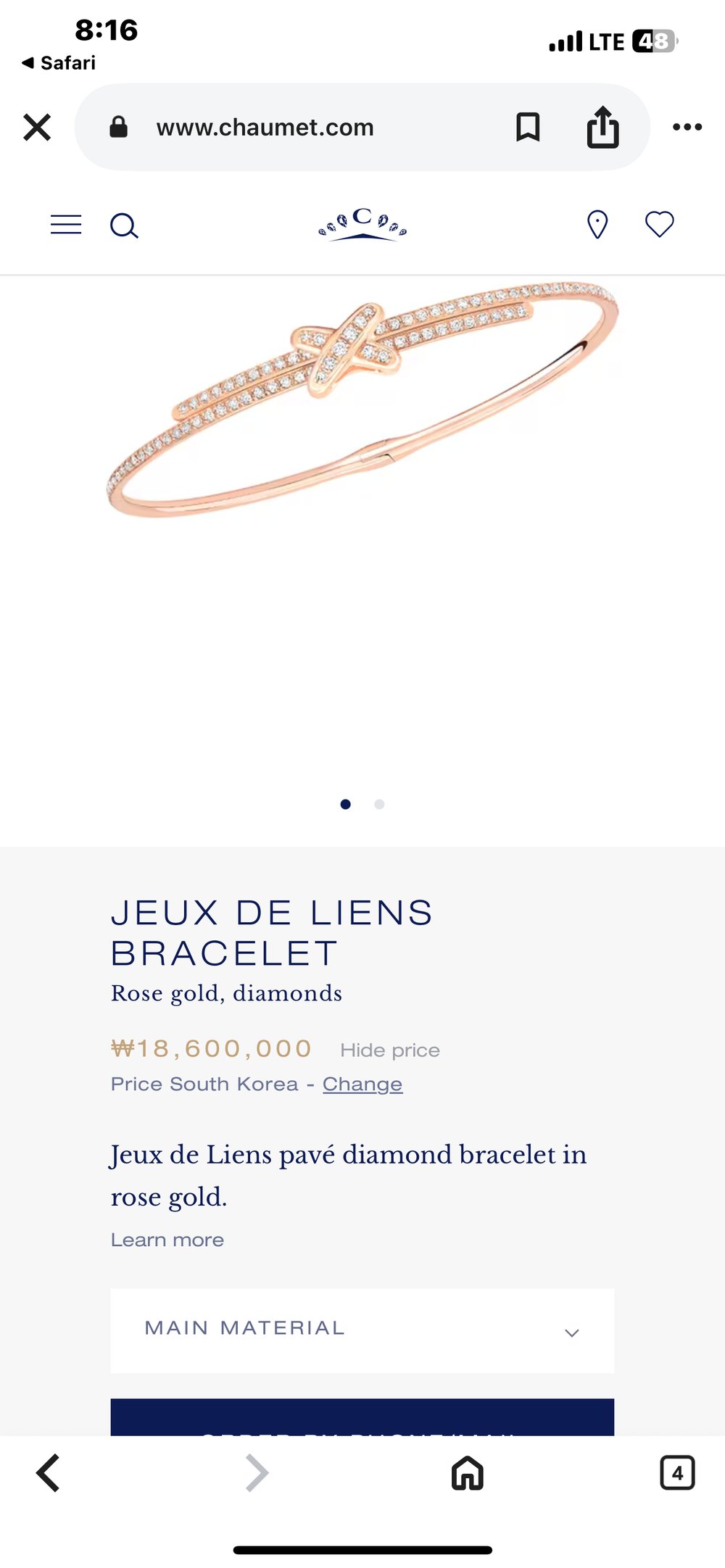Tap Hide price next to ₩18,600,000
This screenshot has height=1568, width=725.
click(x=390, y=1050)
